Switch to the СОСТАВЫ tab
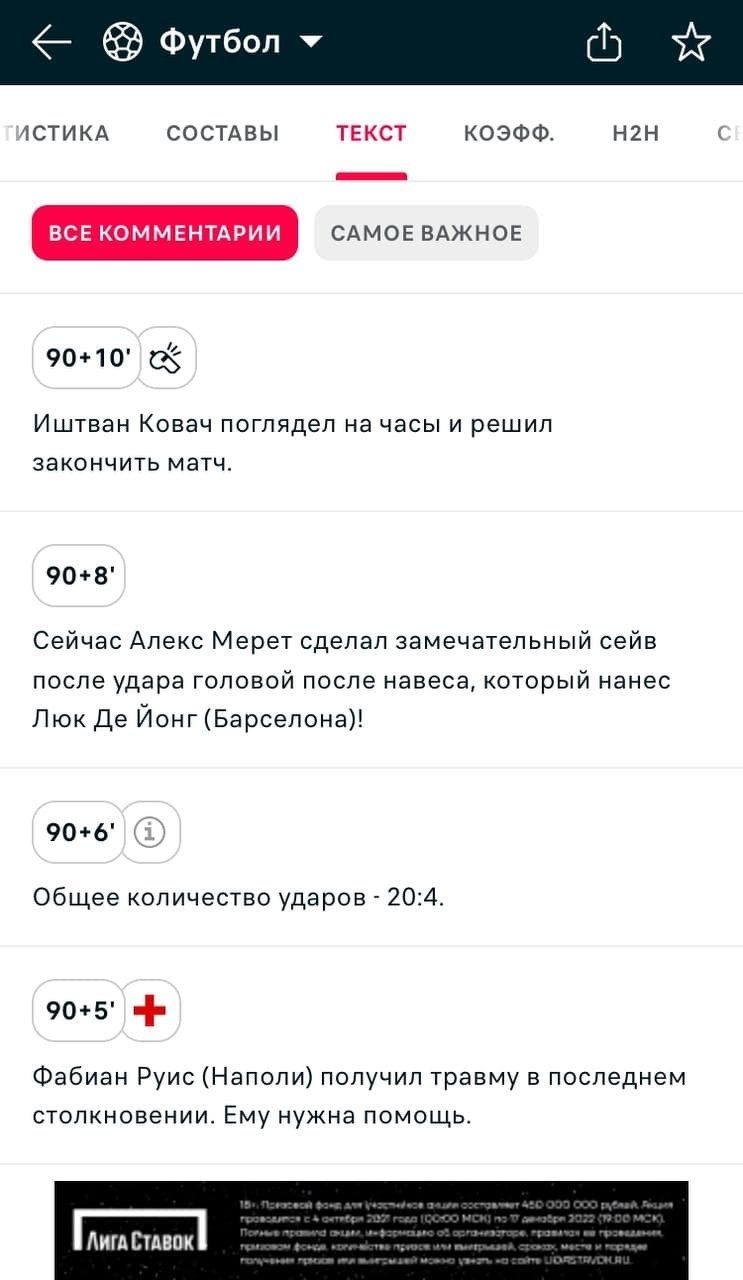The height and width of the screenshot is (1280, 743). [222, 133]
